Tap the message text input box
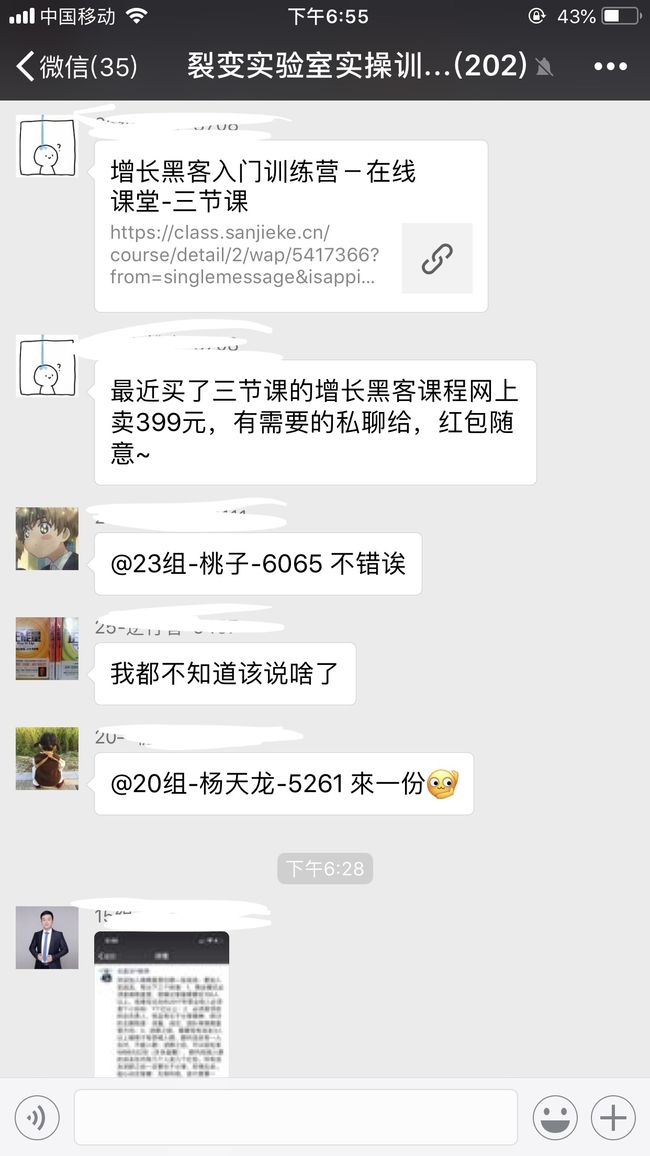The height and width of the screenshot is (1156, 650). pos(296,1118)
